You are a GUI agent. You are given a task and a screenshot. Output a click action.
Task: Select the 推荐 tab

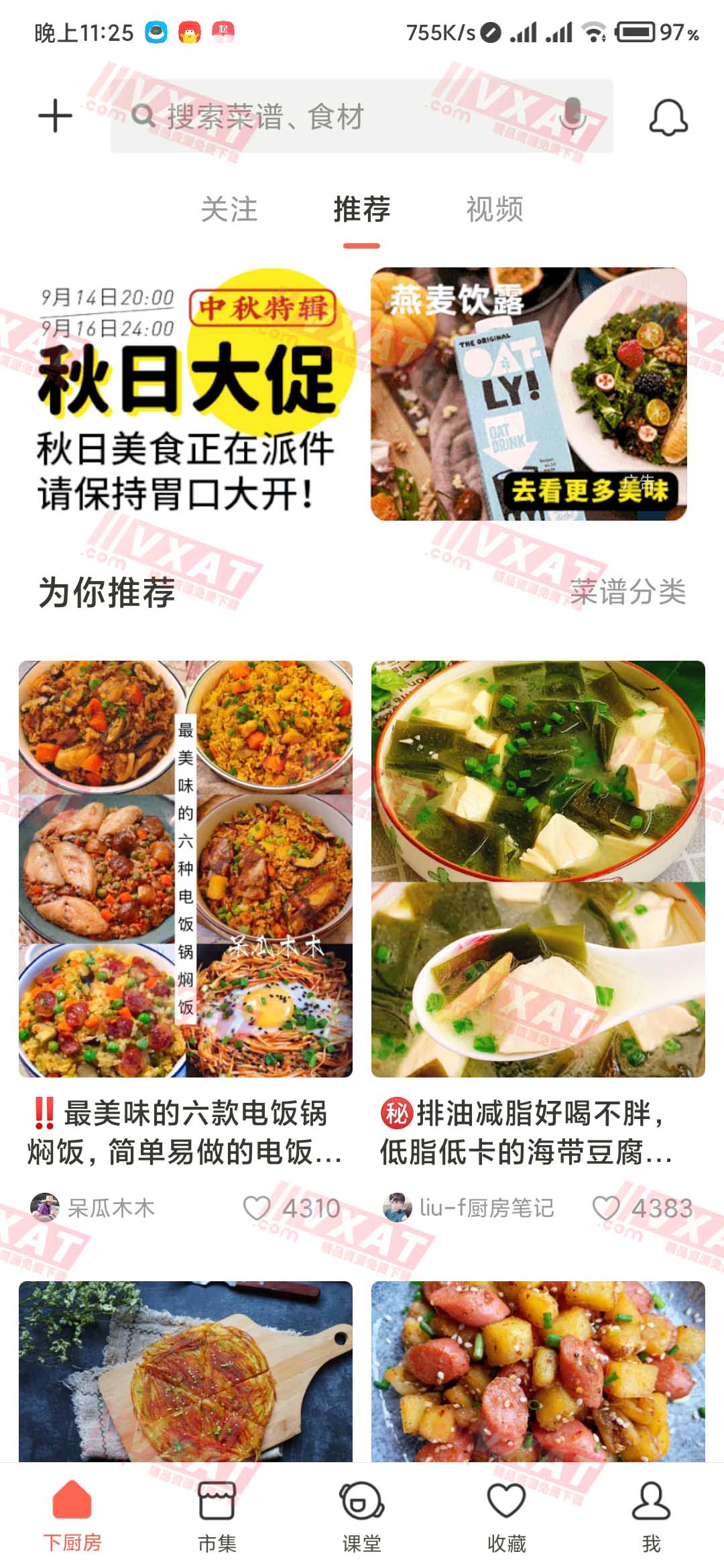tap(361, 210)
